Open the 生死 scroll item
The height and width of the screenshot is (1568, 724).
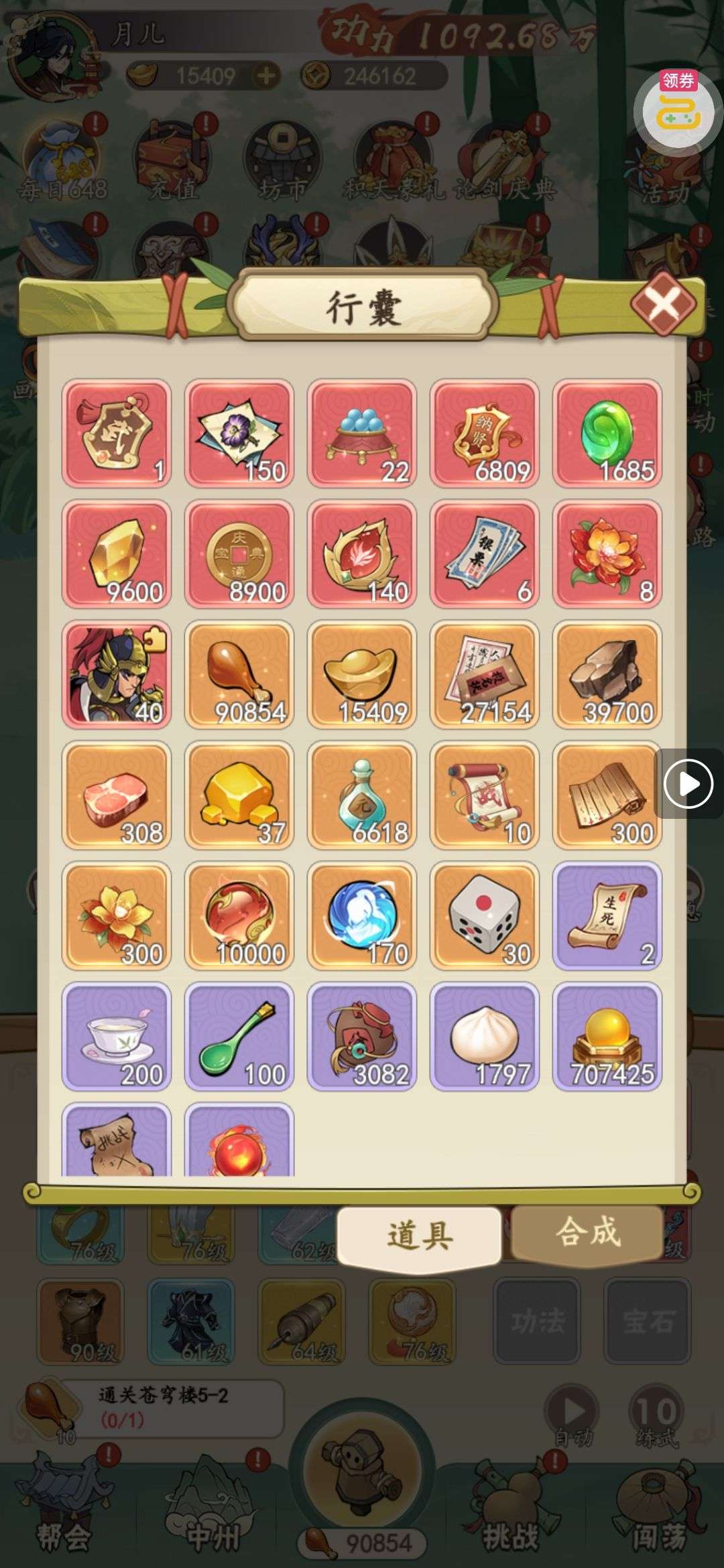[607, 915]
